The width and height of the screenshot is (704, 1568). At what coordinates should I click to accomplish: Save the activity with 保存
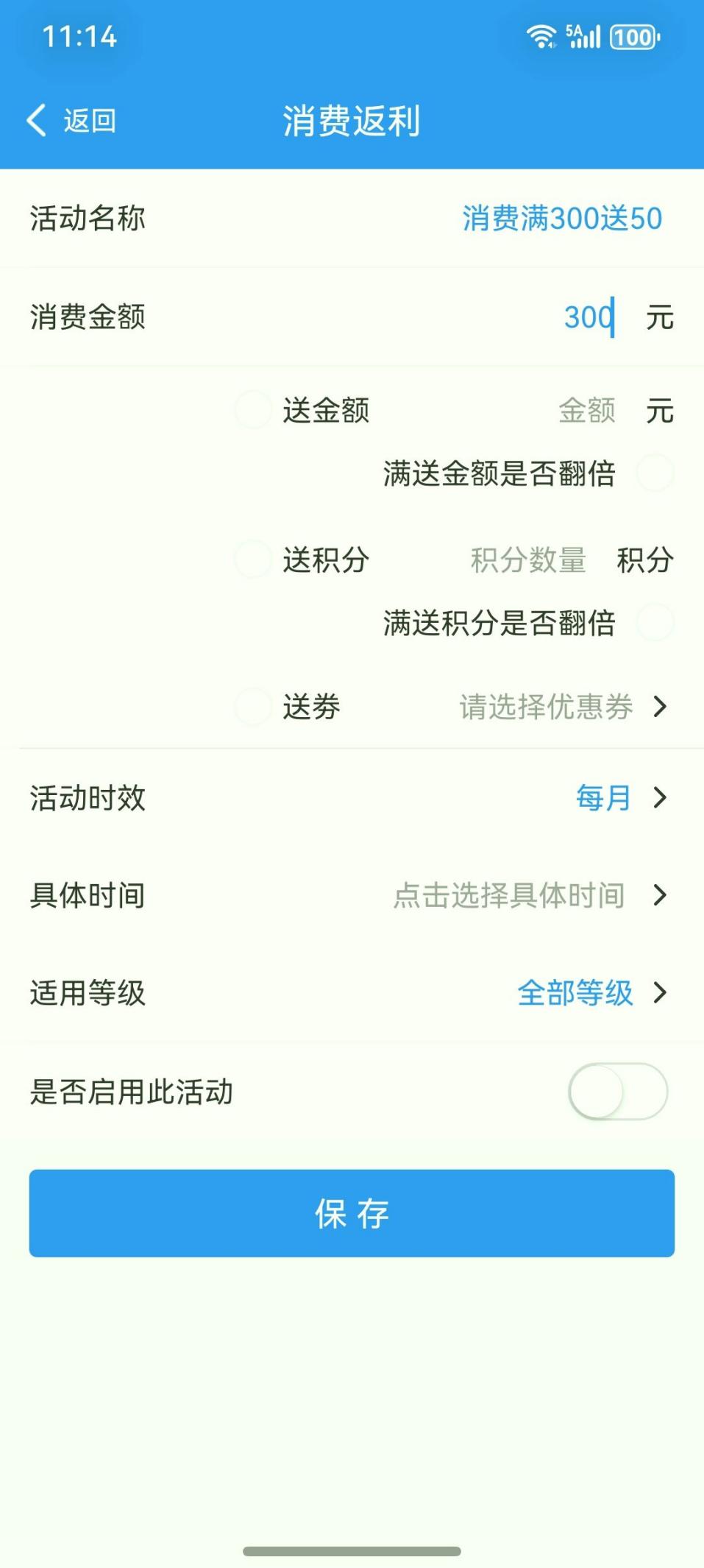352,1213
